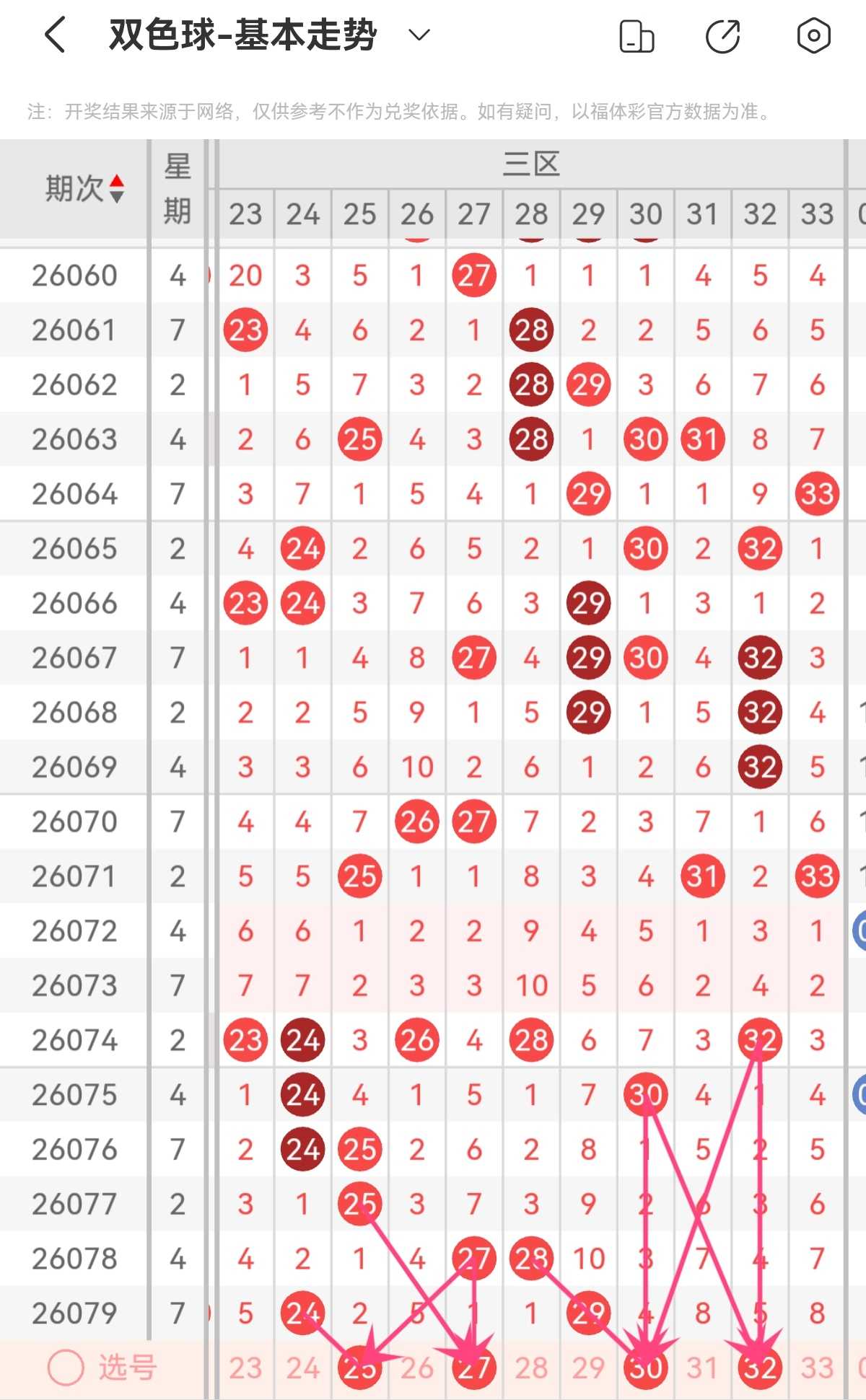This screenshot has height=1400, width=866.
Task: Expand the 双色球-基本走势 chart dropdown
Action: click(419, 35)
